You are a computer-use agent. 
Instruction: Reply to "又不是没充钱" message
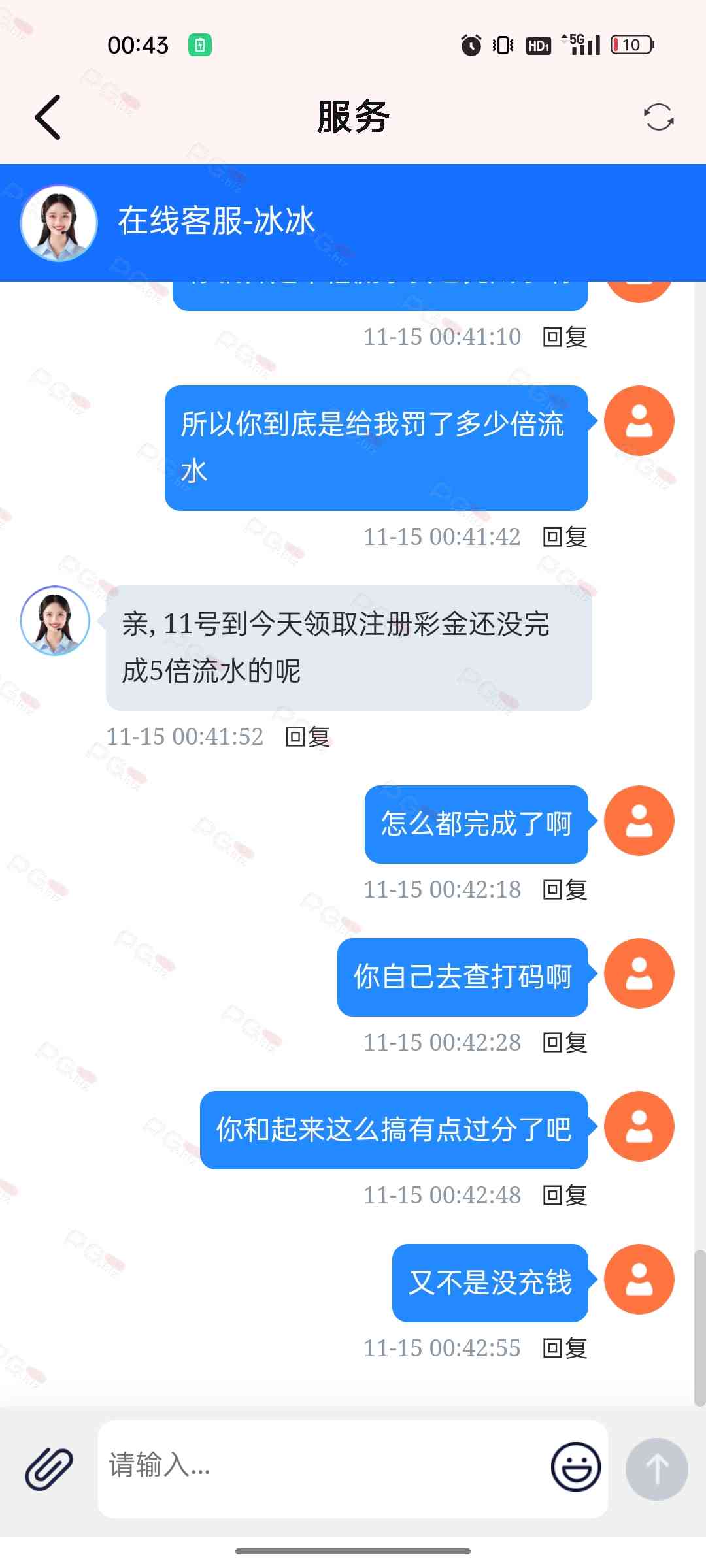pos(565,1348)
